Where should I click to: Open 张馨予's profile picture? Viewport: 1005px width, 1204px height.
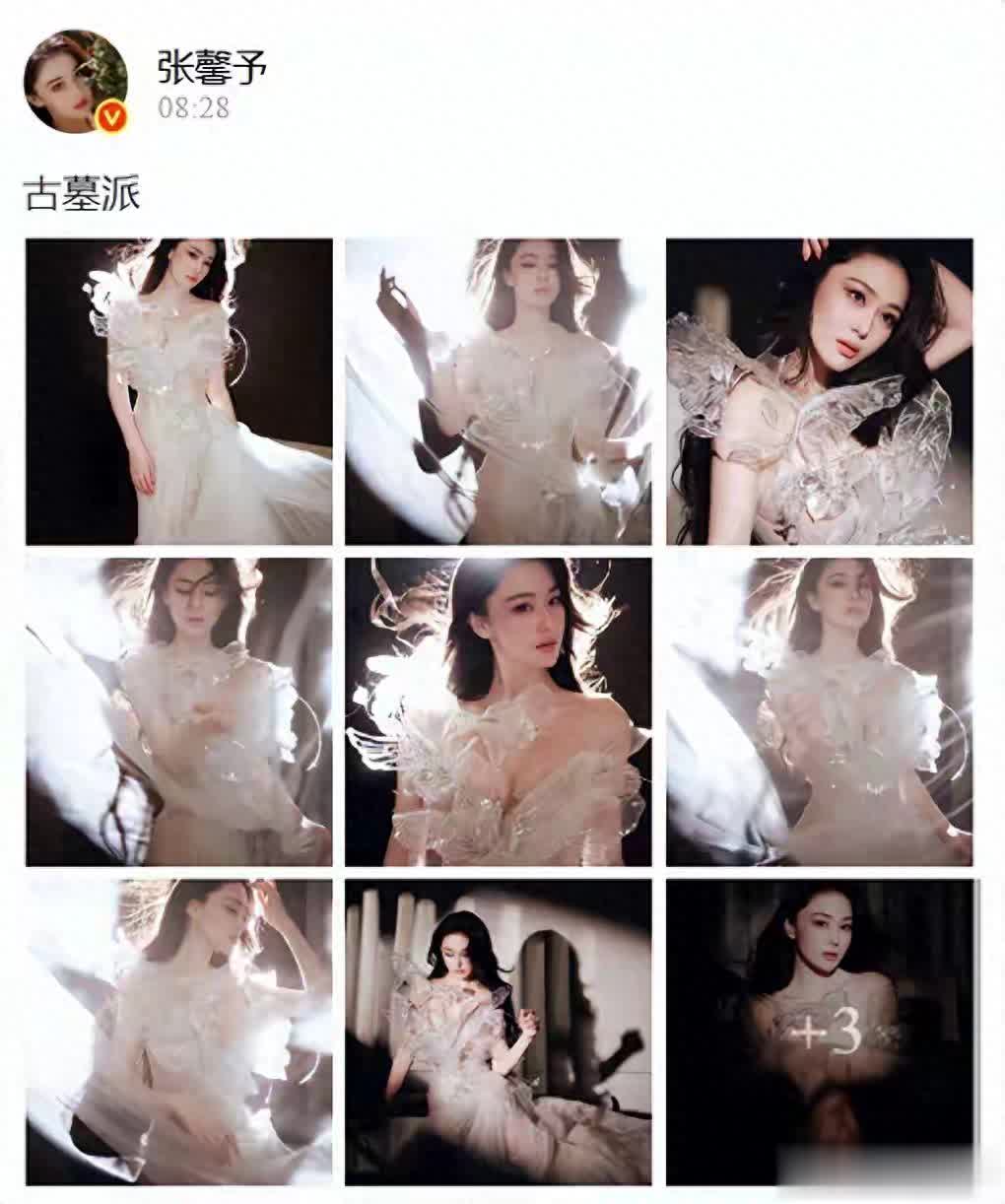[75, 87]
